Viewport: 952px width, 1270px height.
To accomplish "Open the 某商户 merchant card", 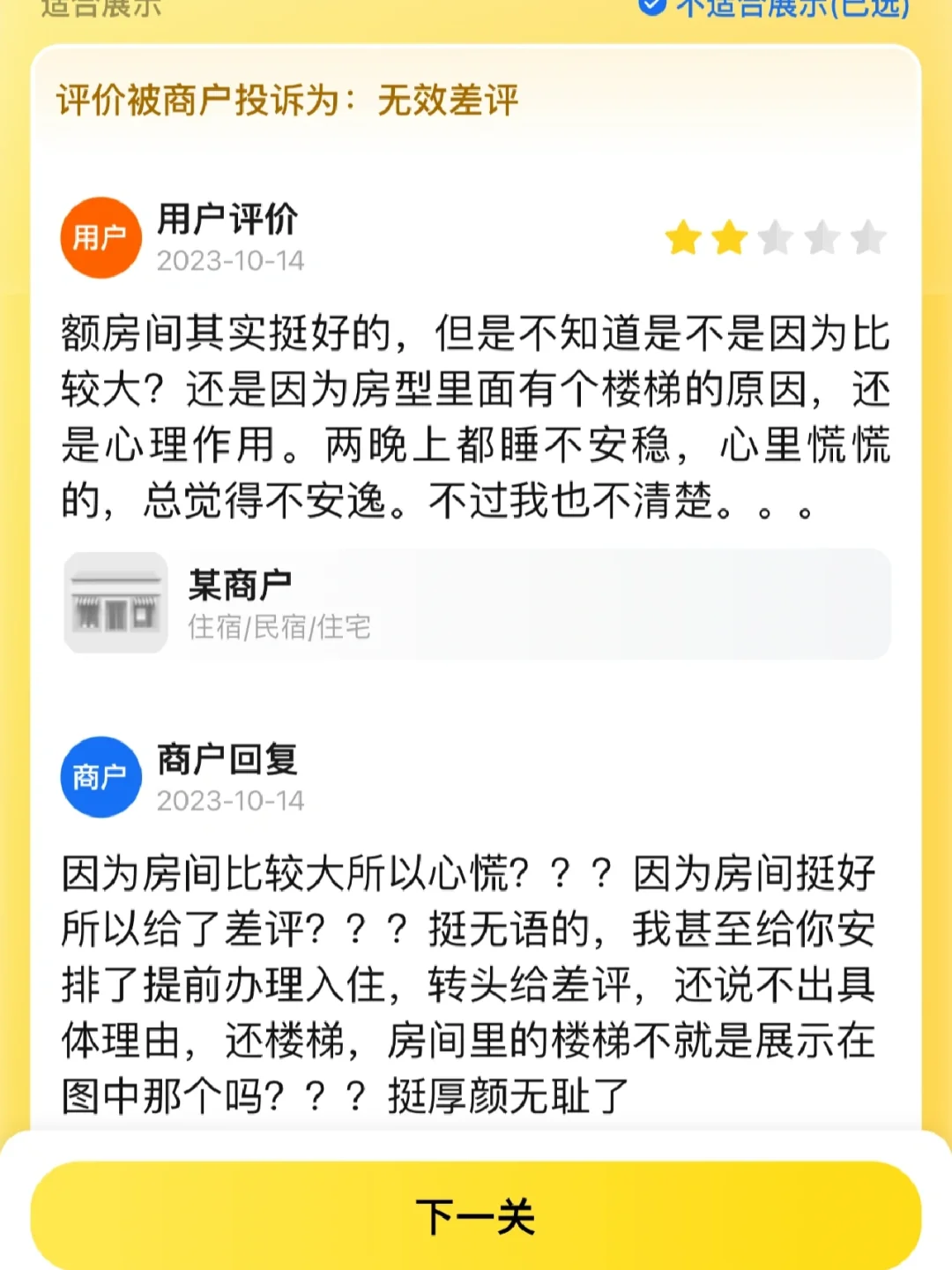I will click(476, 604).
